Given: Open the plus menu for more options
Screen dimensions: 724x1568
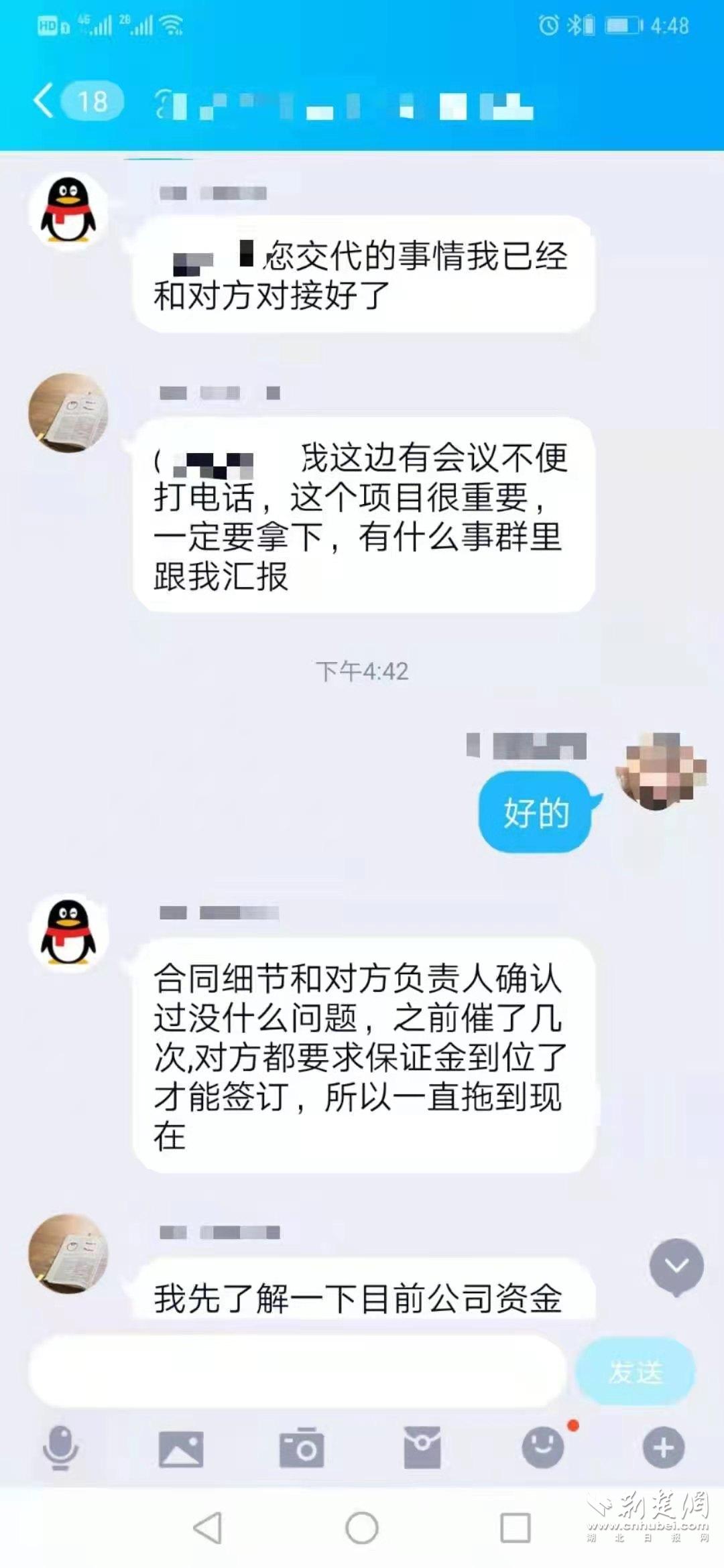Looking at the screenshot, I should tap(664, 1448).
